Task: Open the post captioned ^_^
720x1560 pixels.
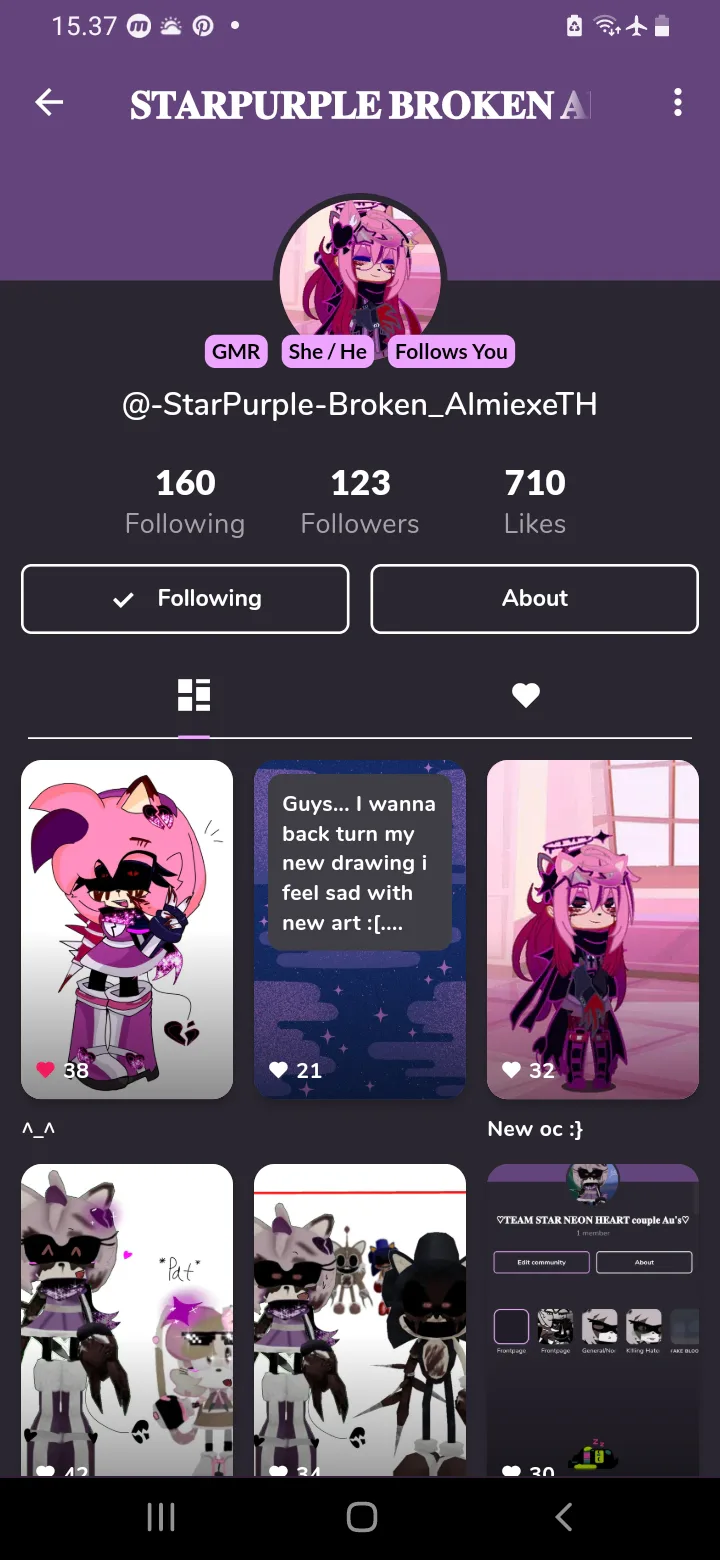Action: (x=127, y=929)
